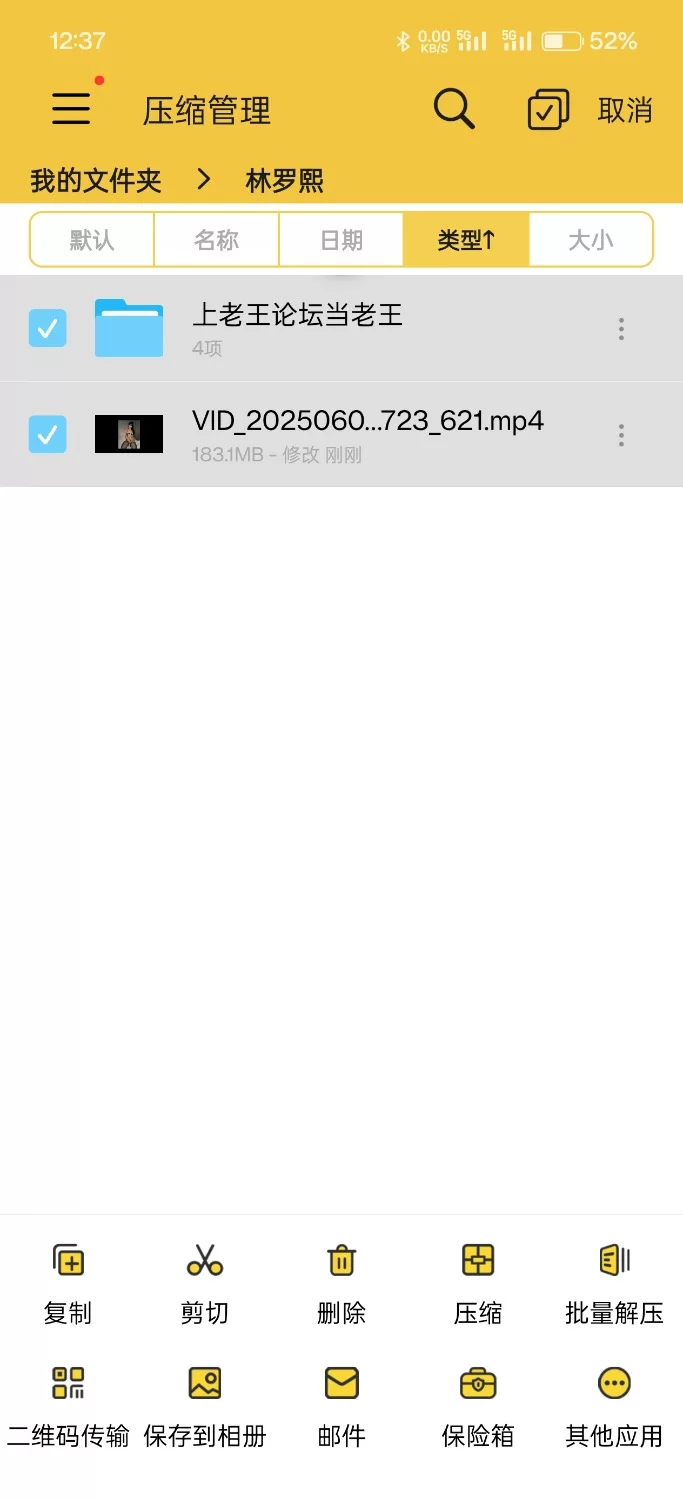Cut selected items with 剪切
The width and height of the screenshot is (683, 1500).
205,1283
